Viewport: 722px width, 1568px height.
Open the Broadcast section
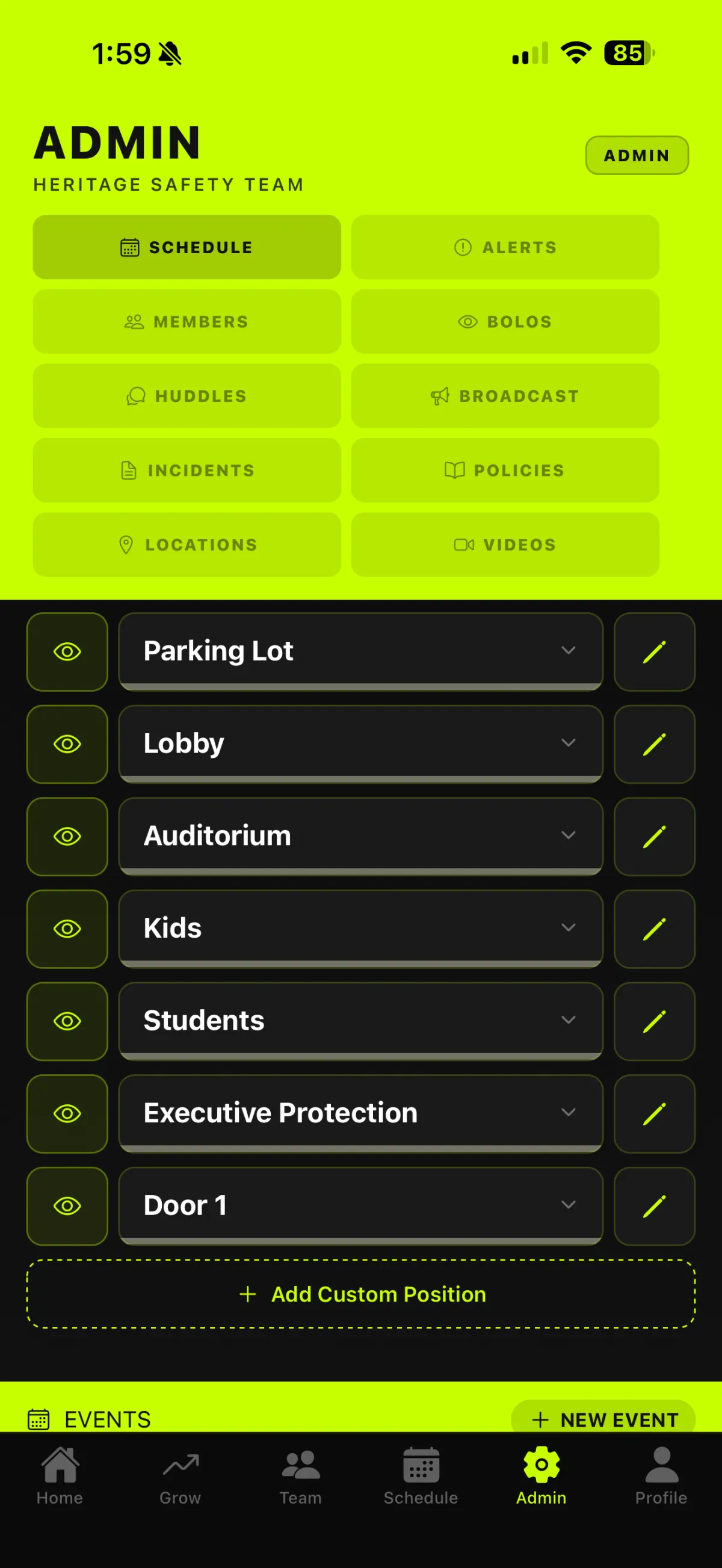tap(505, 396)
